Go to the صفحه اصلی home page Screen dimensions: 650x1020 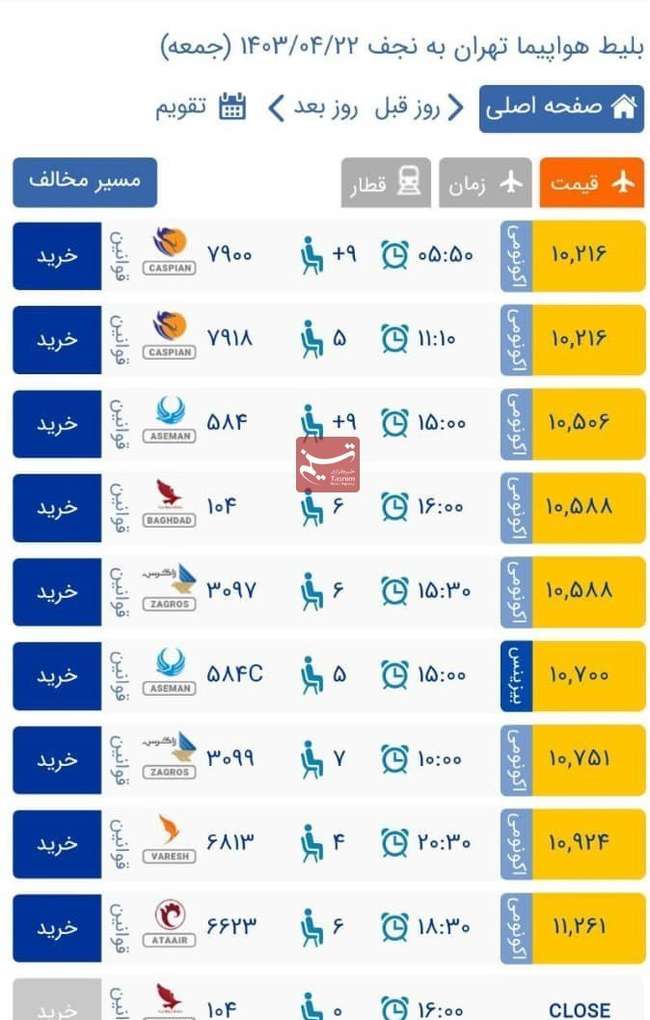pos(561,108)
